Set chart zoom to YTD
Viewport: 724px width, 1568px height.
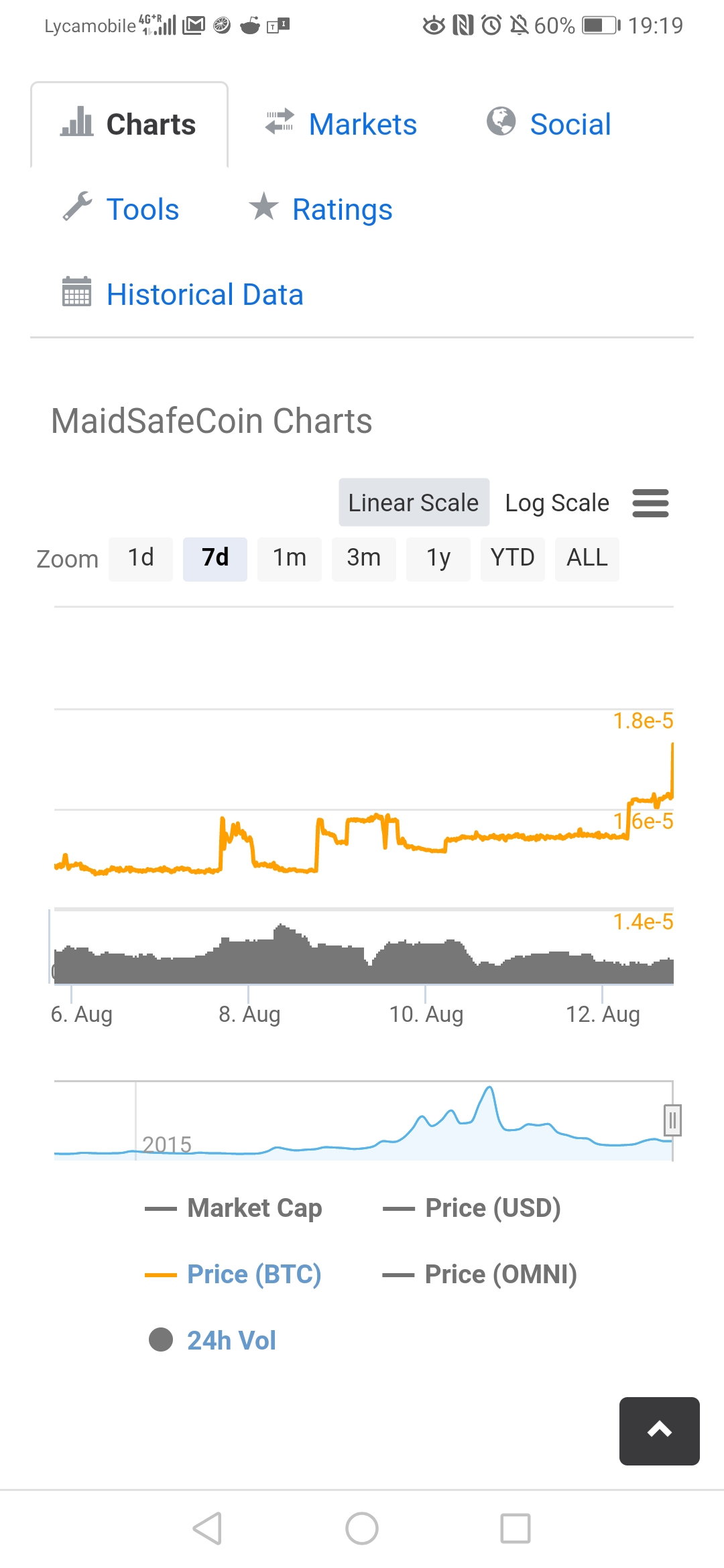[512, 558]
